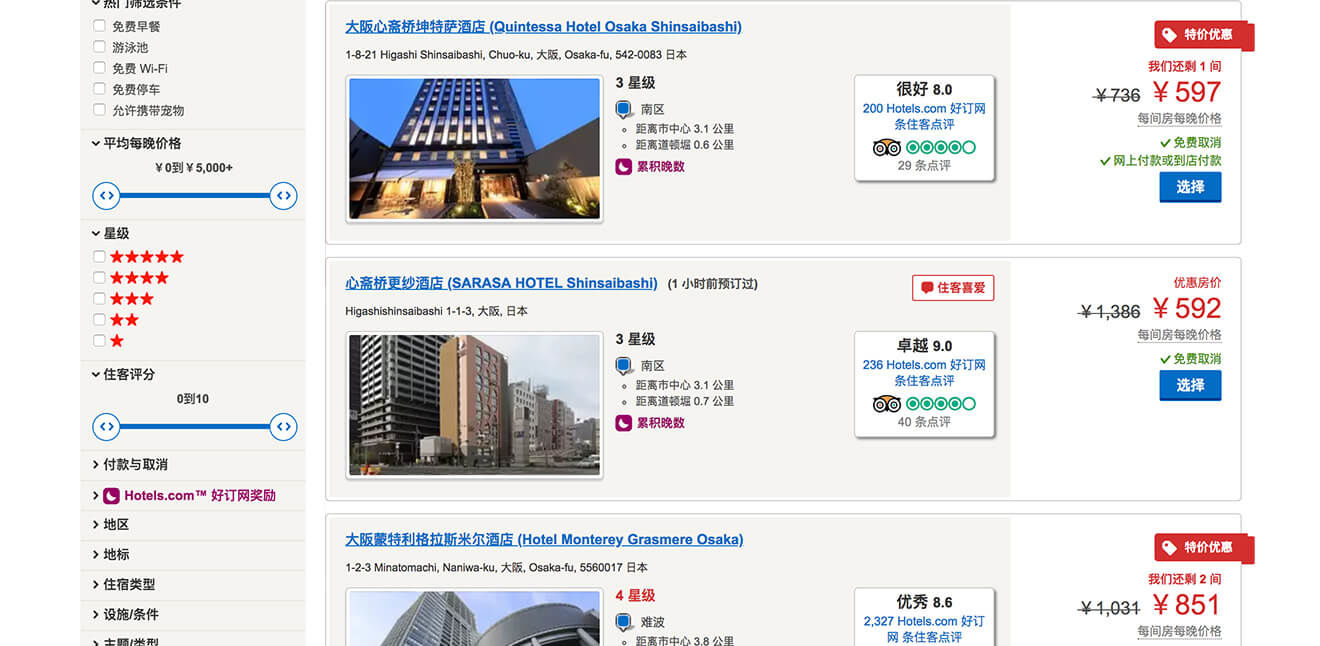This screenshot has height=646, width=1320.
Task: Tick the 免费停车 checkbox
Action: pos(99,89)
